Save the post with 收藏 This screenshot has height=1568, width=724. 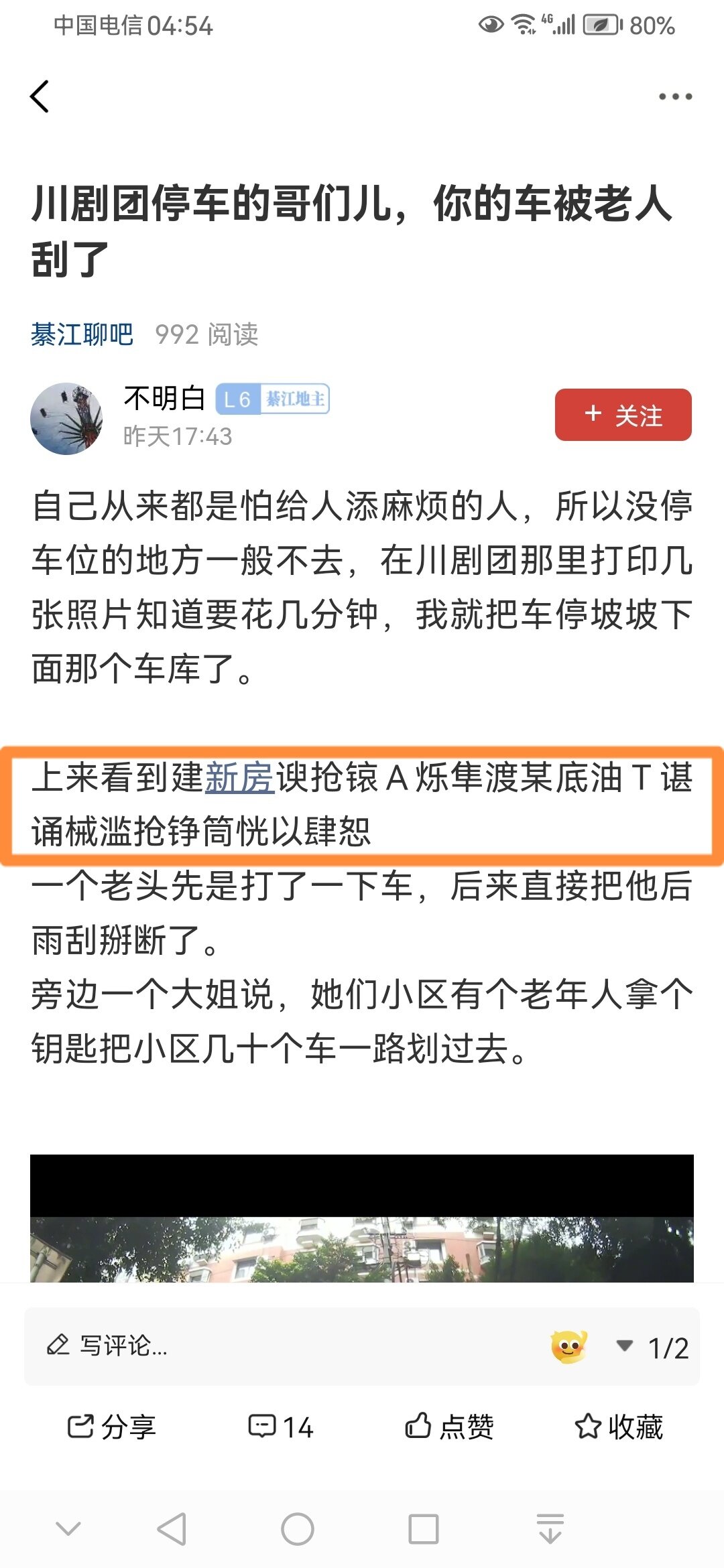pos(619,1427)
